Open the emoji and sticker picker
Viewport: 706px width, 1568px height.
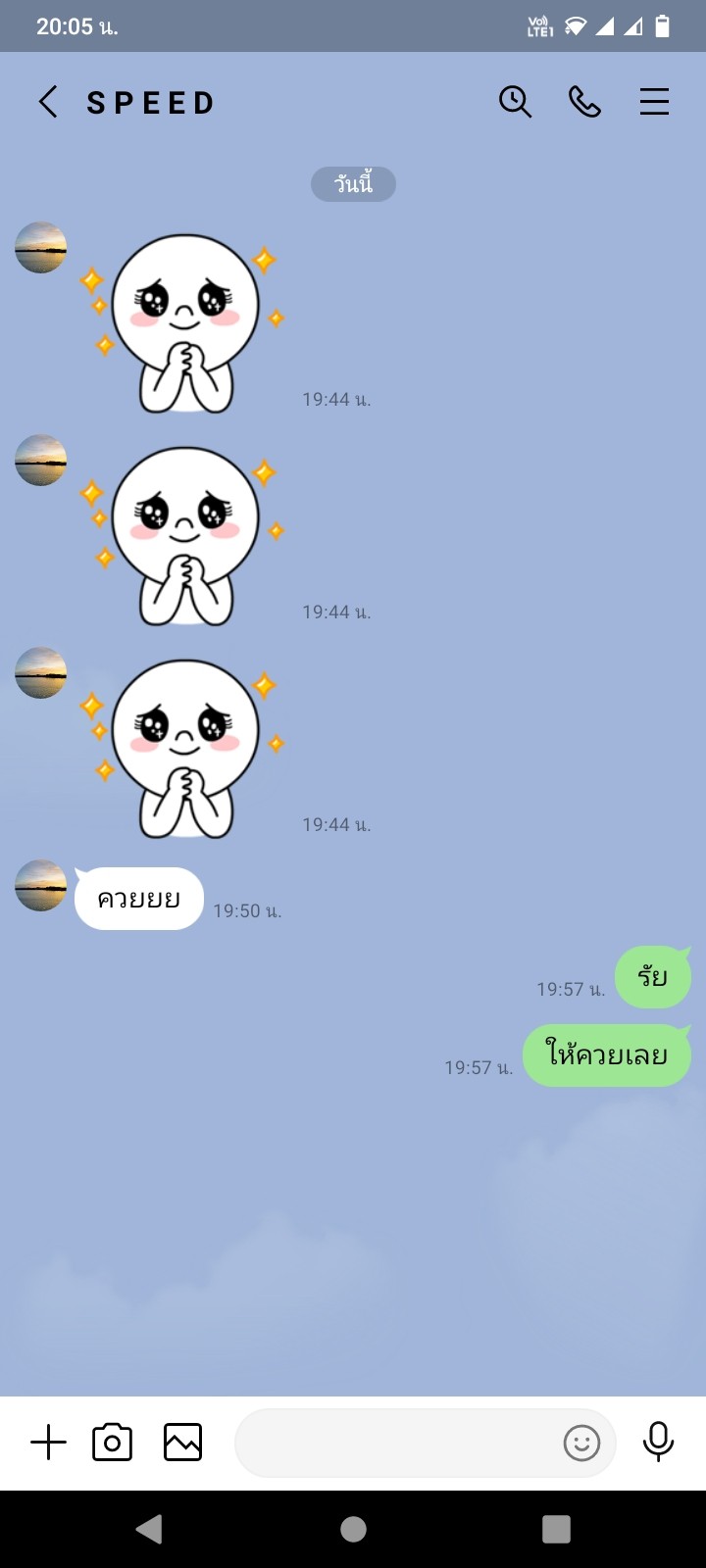[581, 1443]
